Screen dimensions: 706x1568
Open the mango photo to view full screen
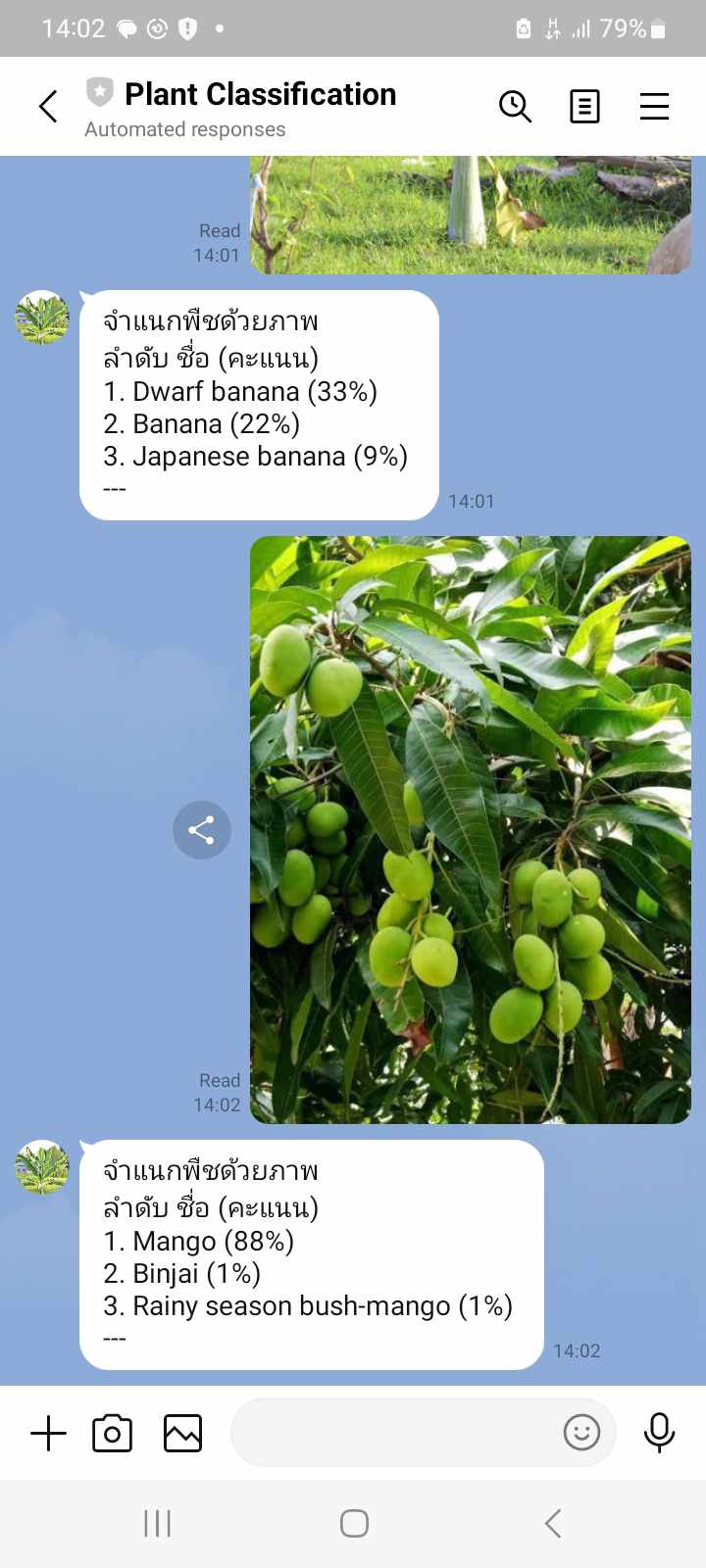[471, 828]
